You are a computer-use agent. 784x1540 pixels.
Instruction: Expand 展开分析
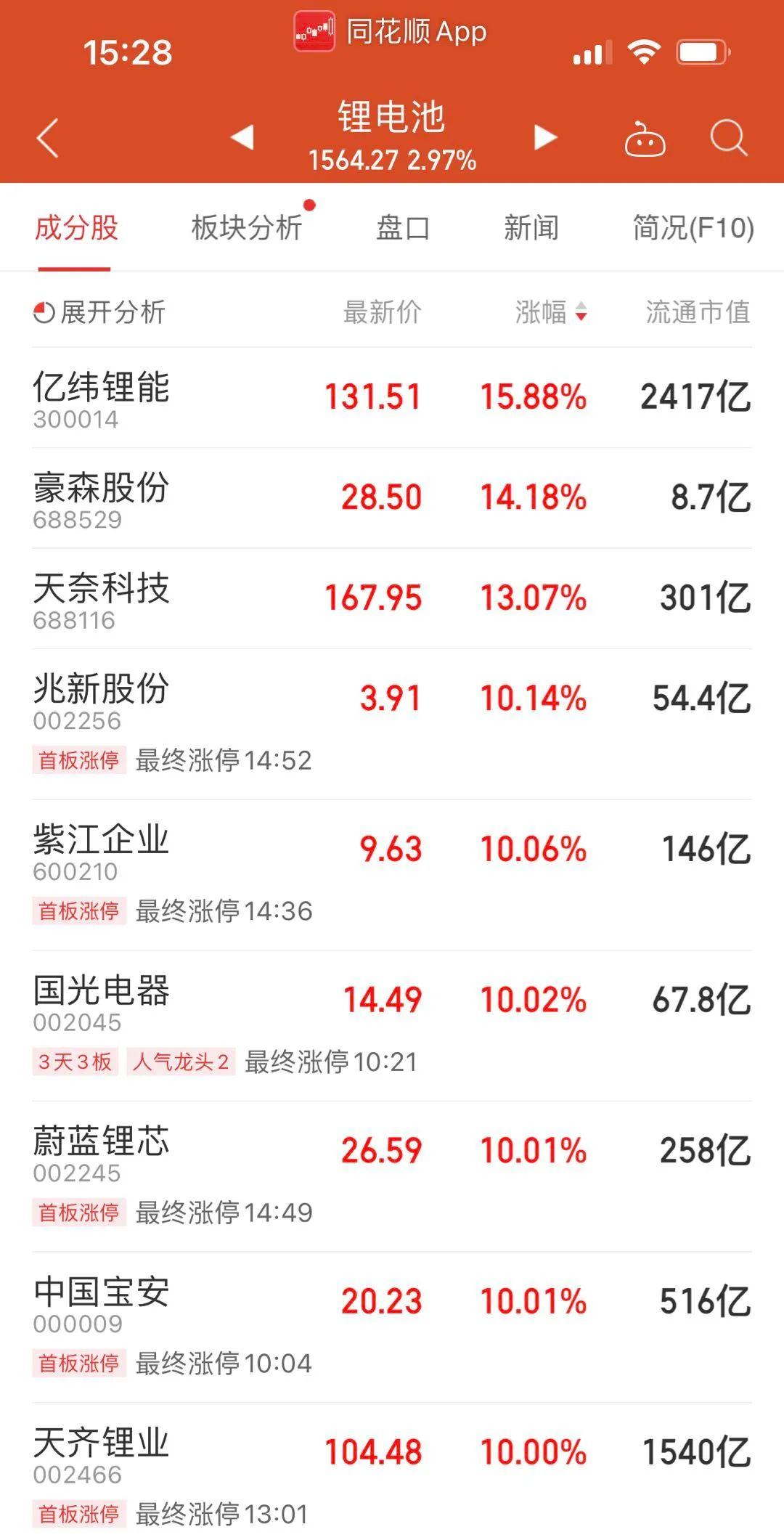pyautogui.click(x=99, y=312)
